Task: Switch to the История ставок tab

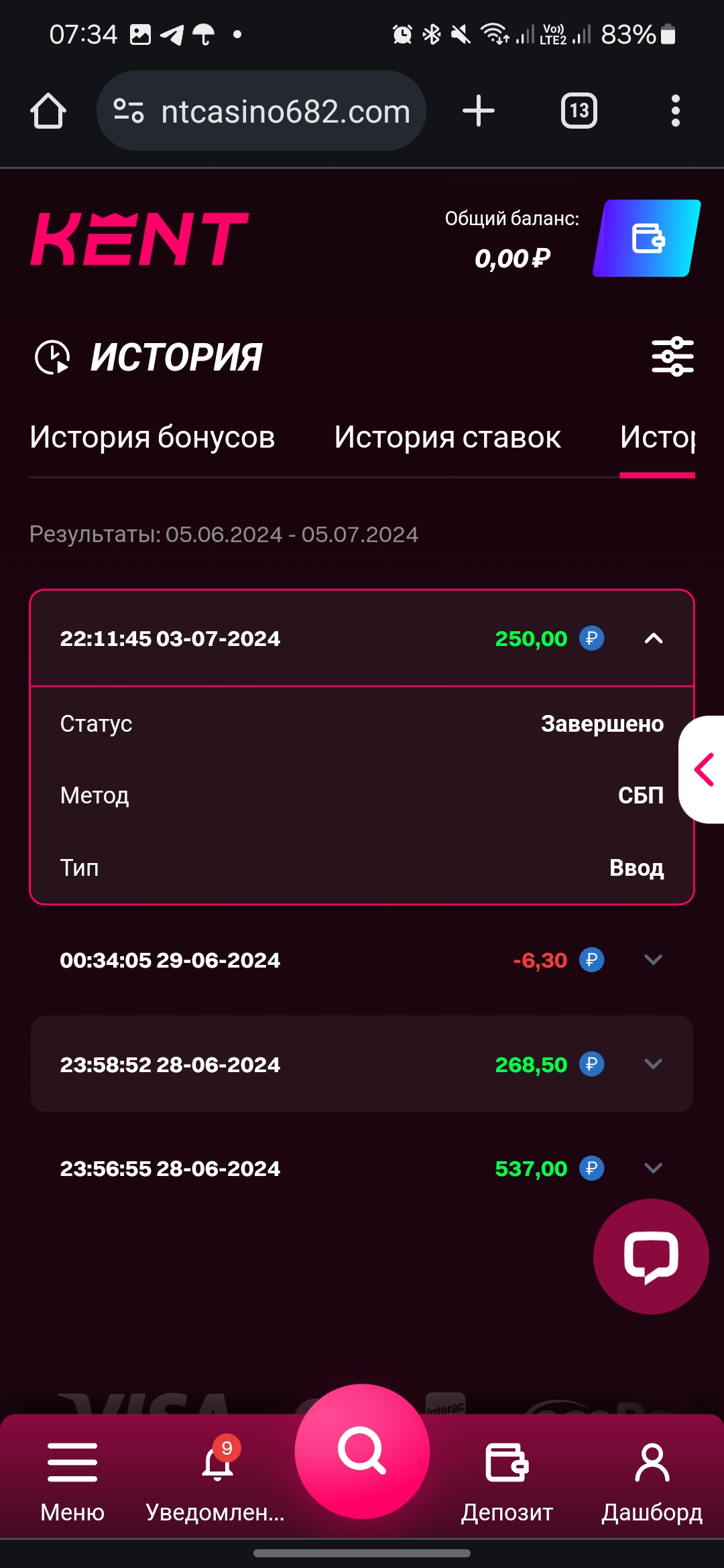Action: 447,437
